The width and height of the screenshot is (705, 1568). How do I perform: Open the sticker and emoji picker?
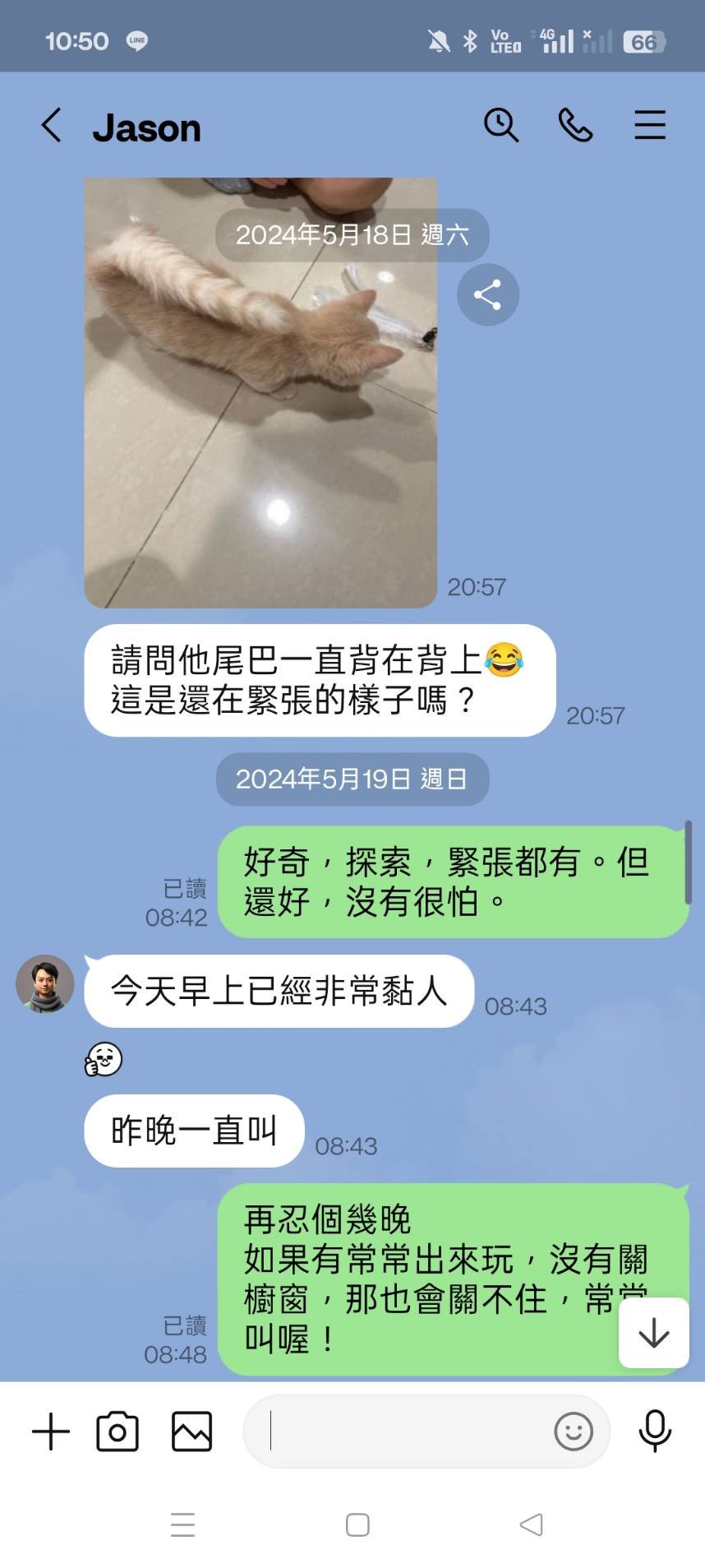[573, 1432]
